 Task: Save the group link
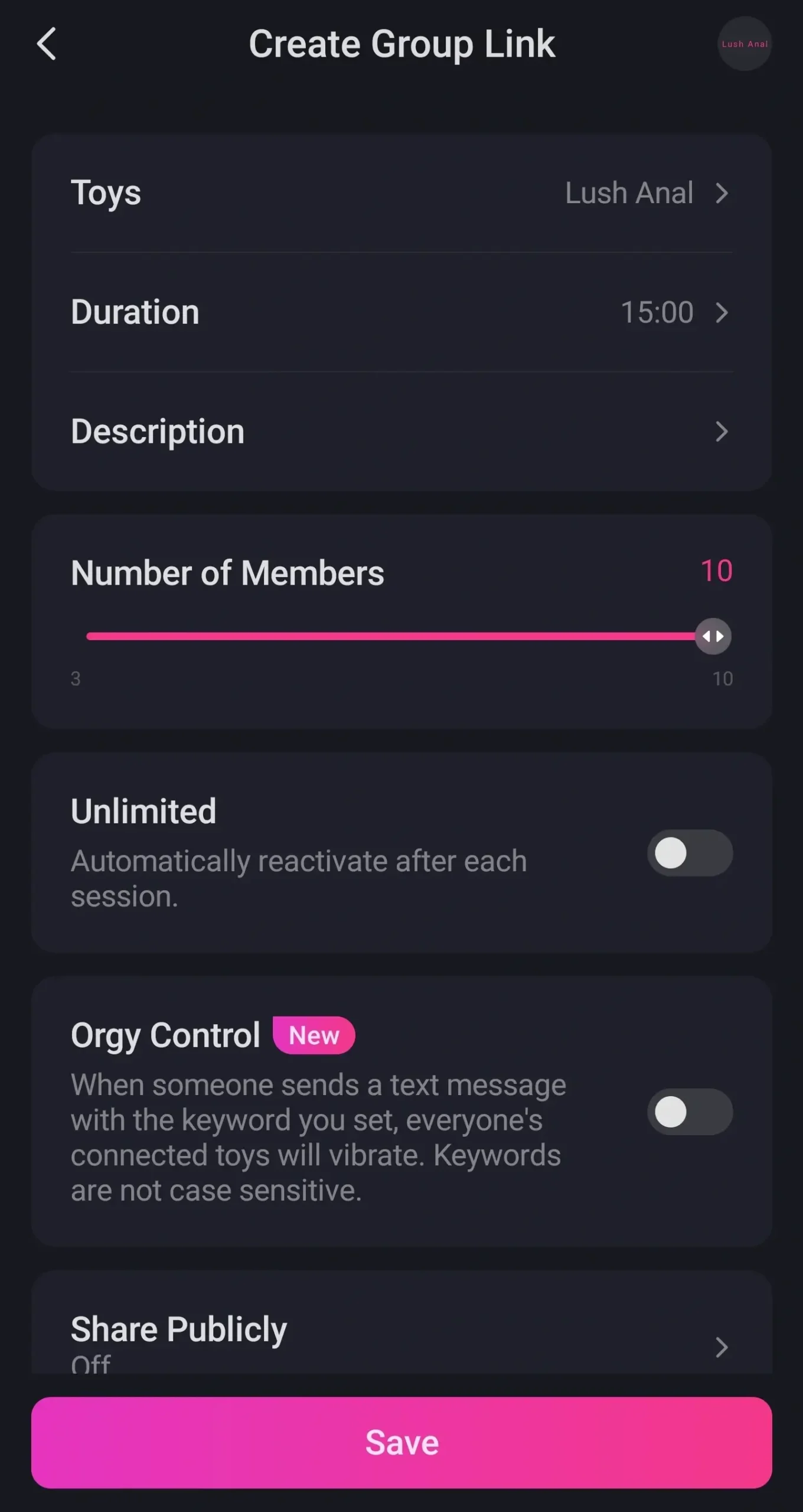point(401,1442)
